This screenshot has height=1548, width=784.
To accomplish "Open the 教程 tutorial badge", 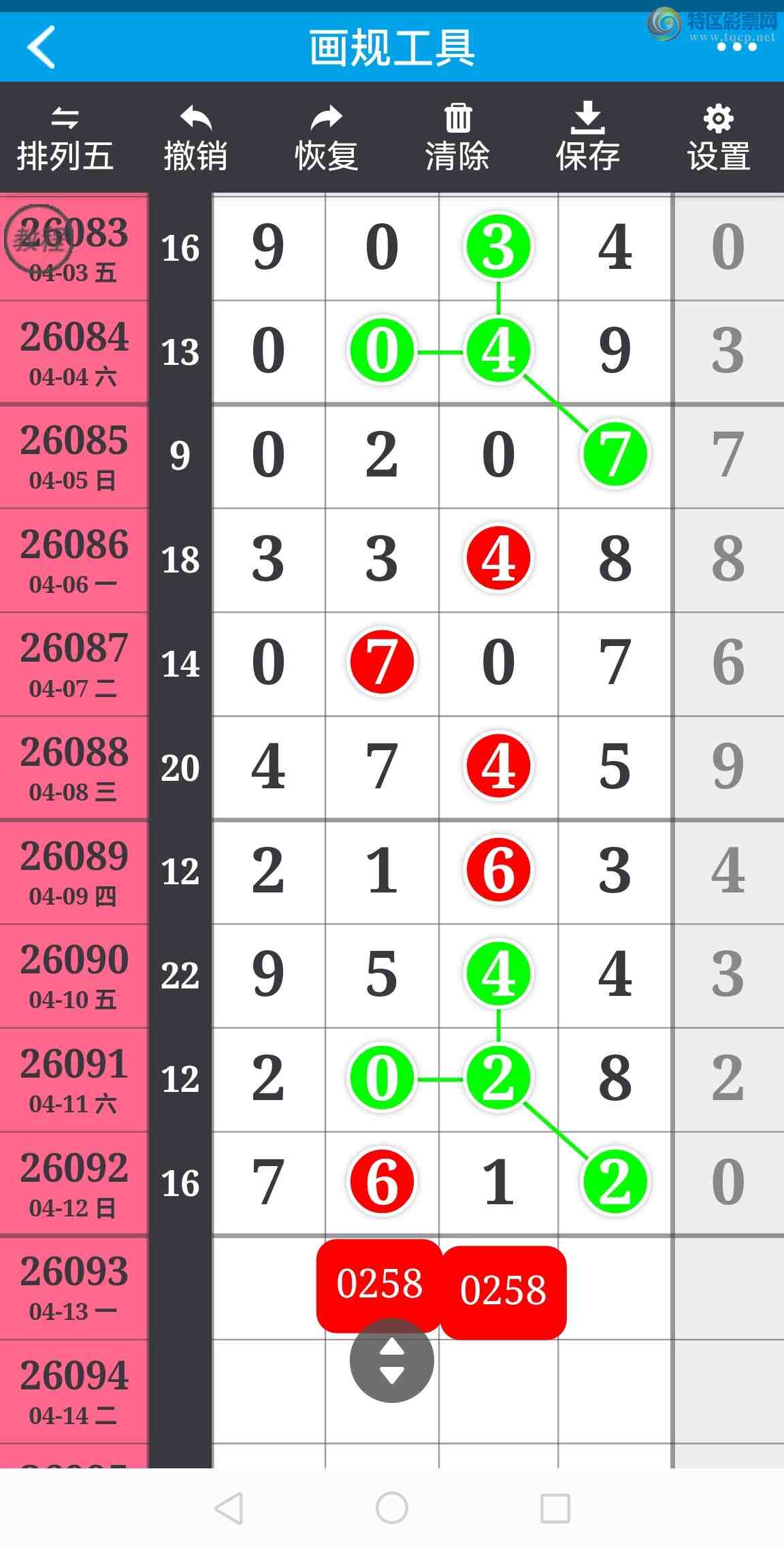I will (37, 240).
